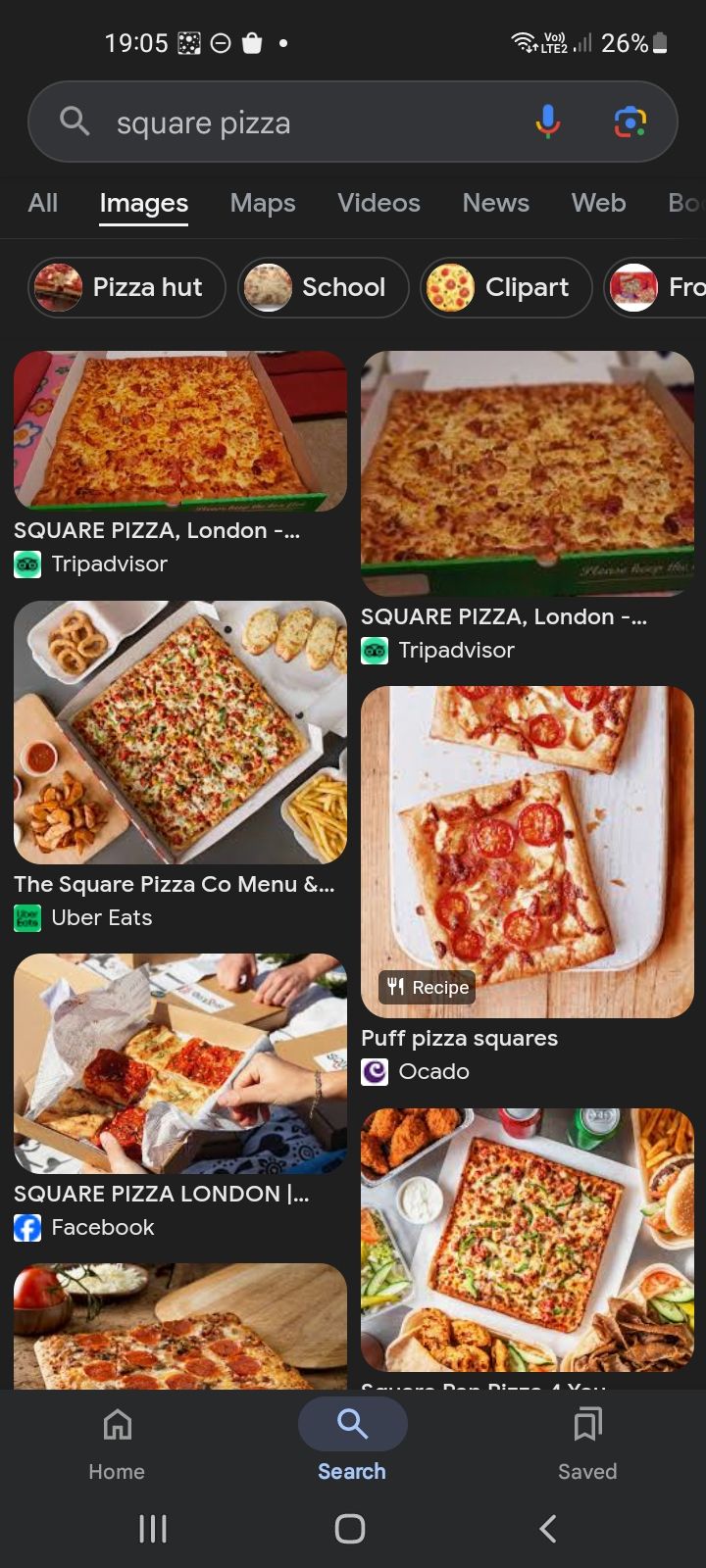706x1568 pixels.
Task: Start voice search with the microphone
Action: tap(548, 122)
